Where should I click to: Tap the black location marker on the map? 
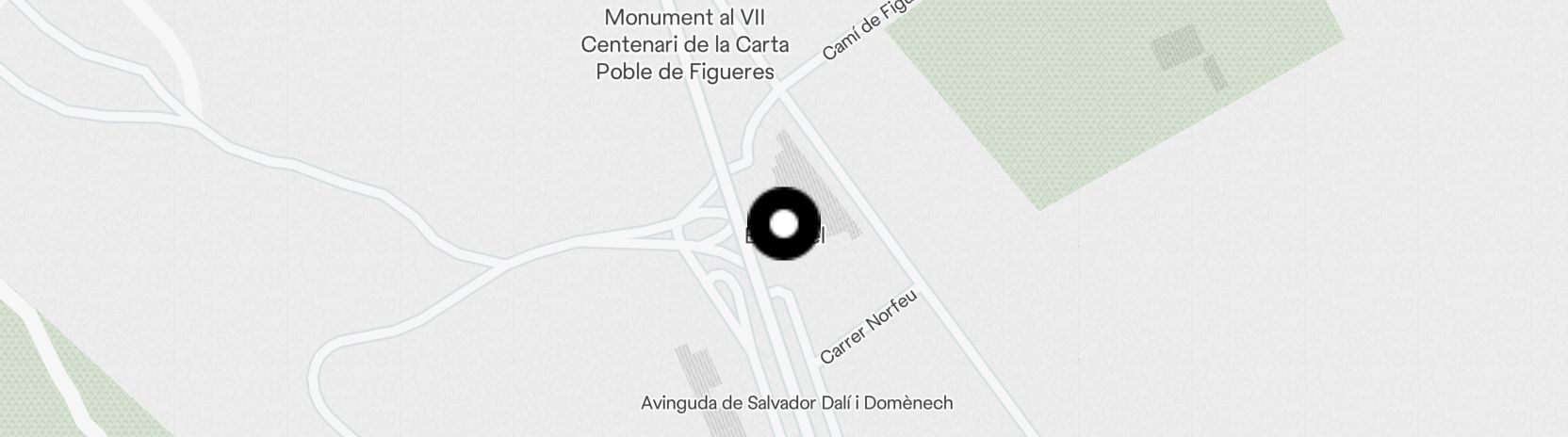point(784,224)
